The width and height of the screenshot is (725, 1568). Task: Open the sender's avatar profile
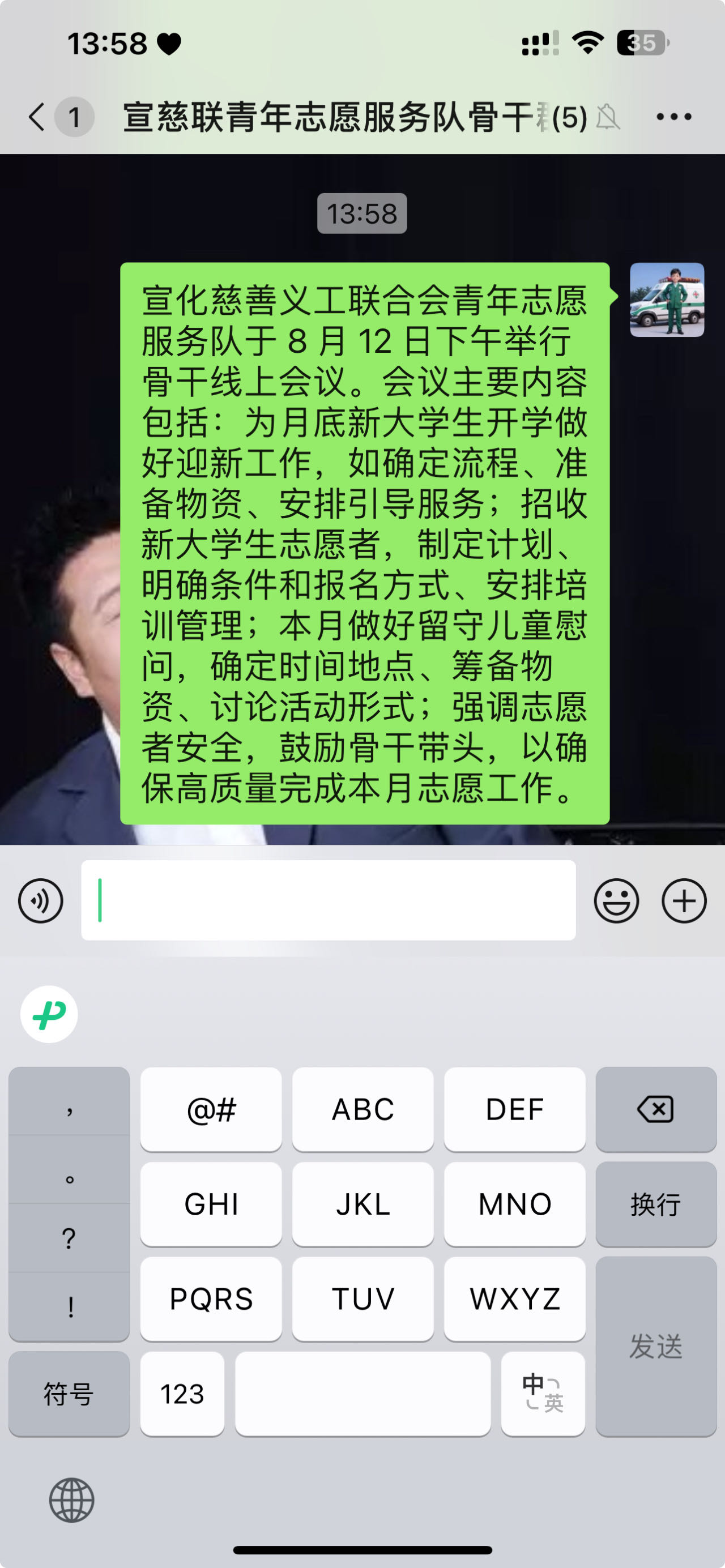[667, 300]
